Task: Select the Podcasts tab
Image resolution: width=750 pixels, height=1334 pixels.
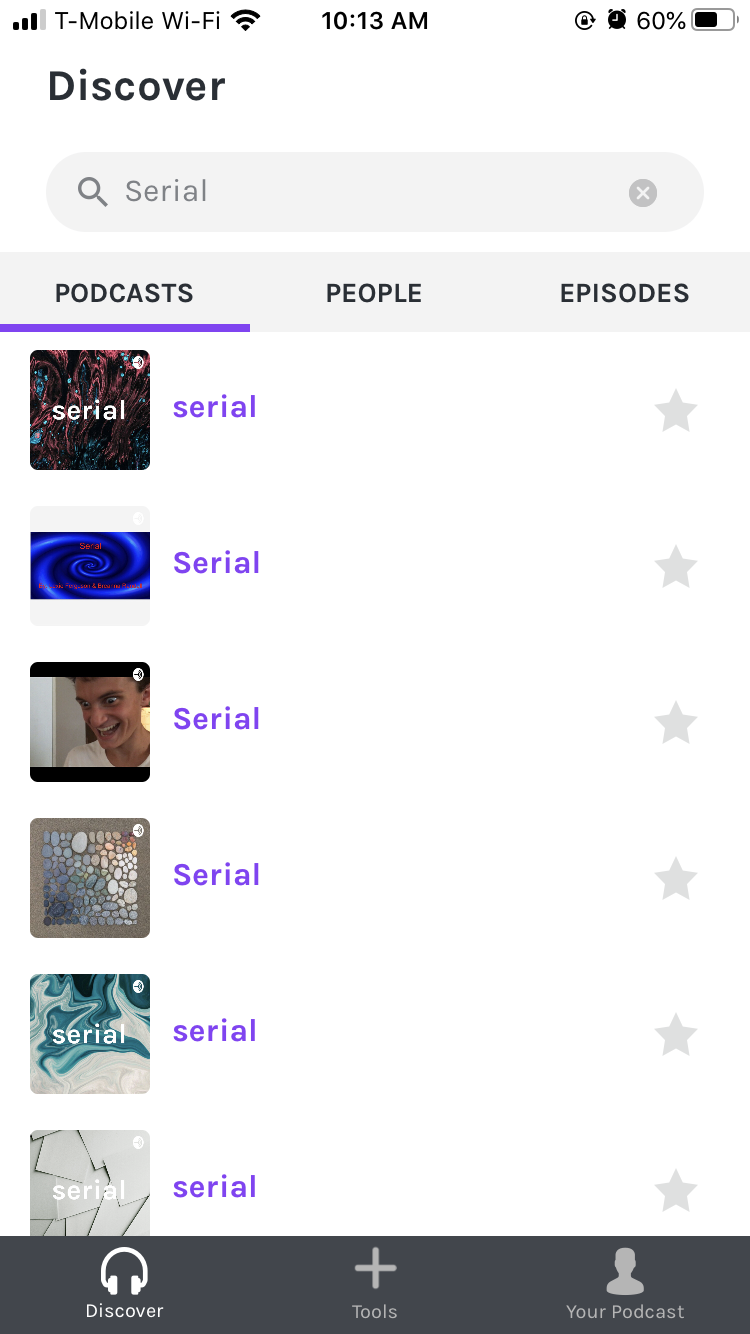Action: tap(125, 293)
